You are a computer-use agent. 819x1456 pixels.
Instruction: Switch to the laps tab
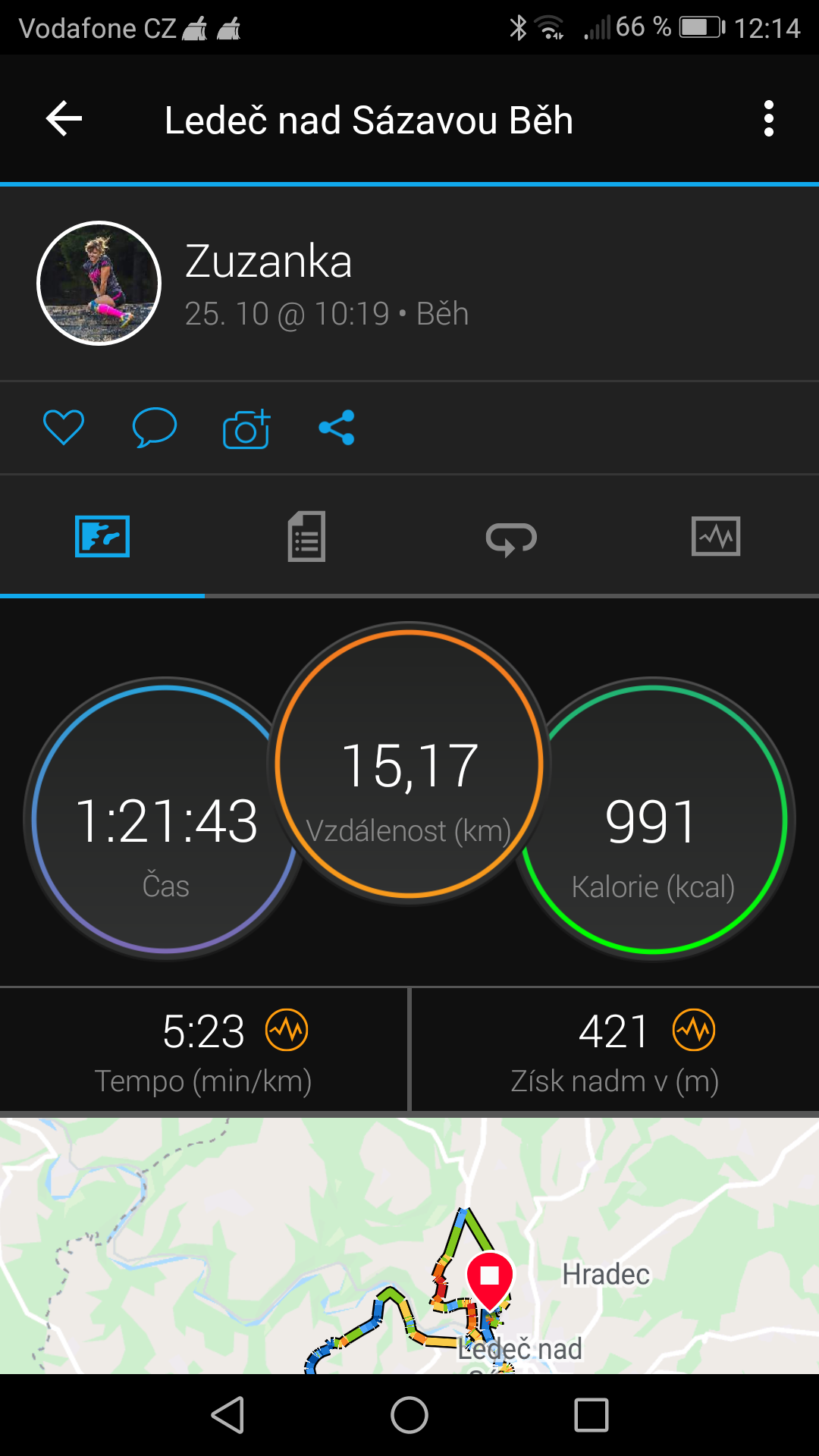(x=511, y=538)
